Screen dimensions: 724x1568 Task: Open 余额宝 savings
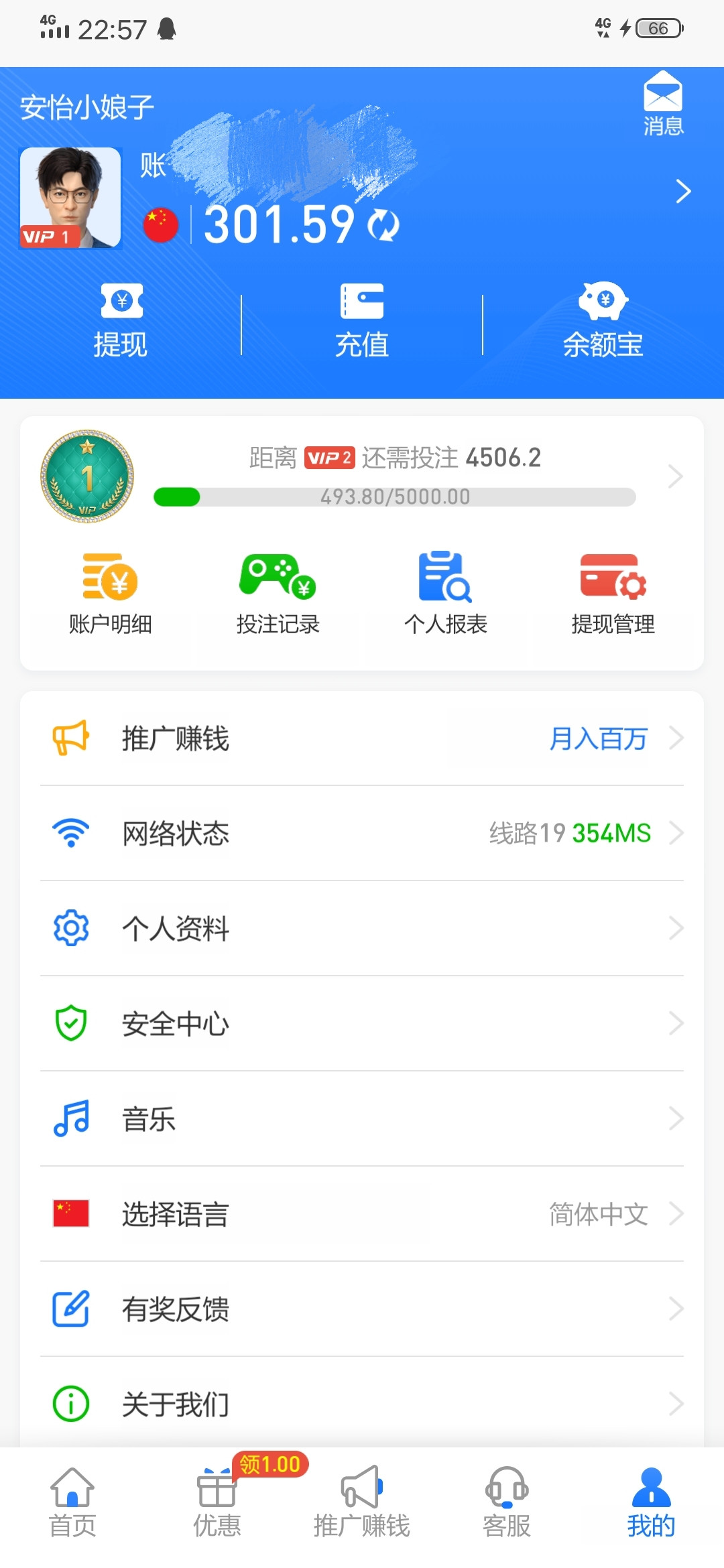(x=603, y=321)
